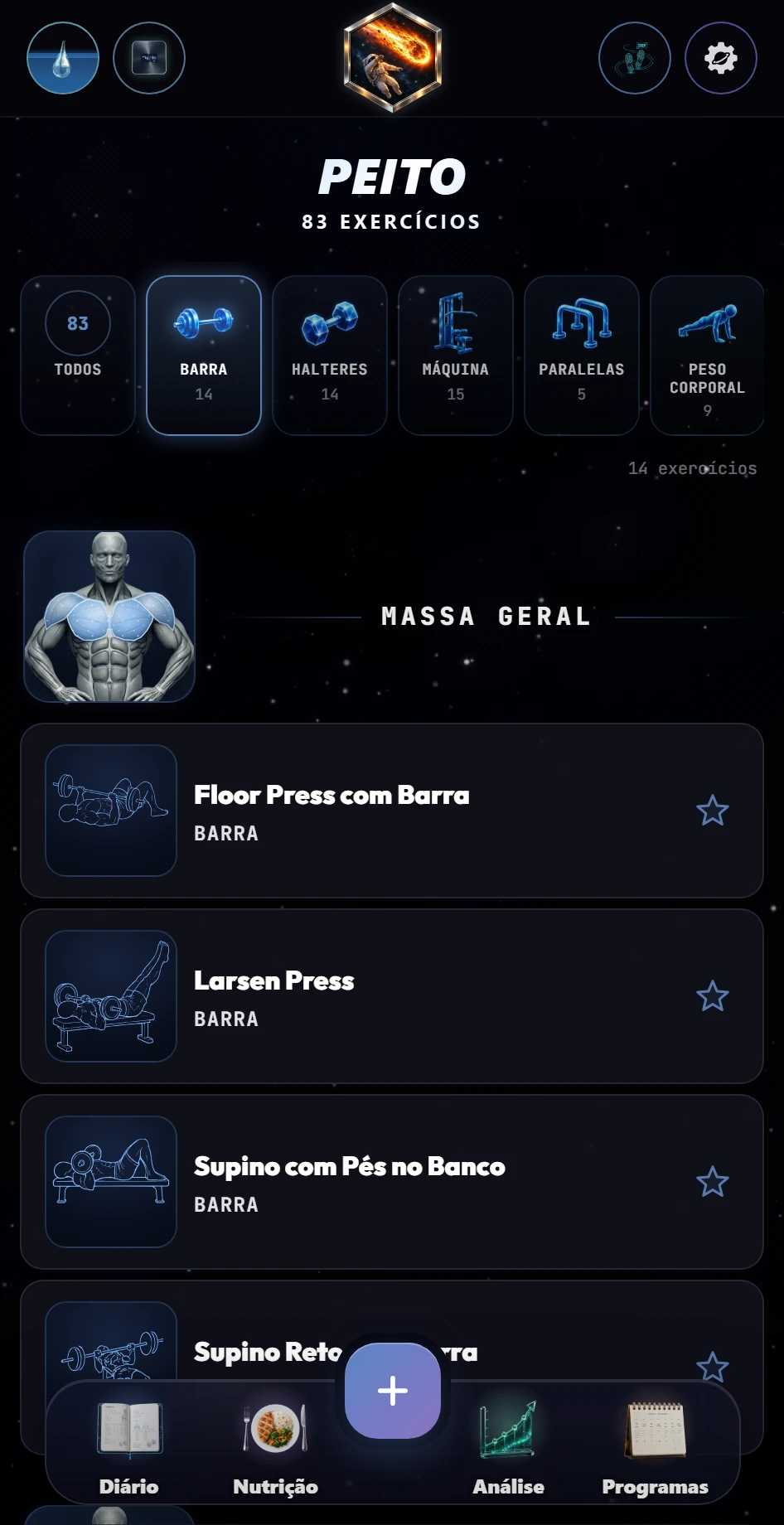Filter exercises by Máquina
Image resolution: width=784 pixels, height=1525 pixels.
pos(456,356)
